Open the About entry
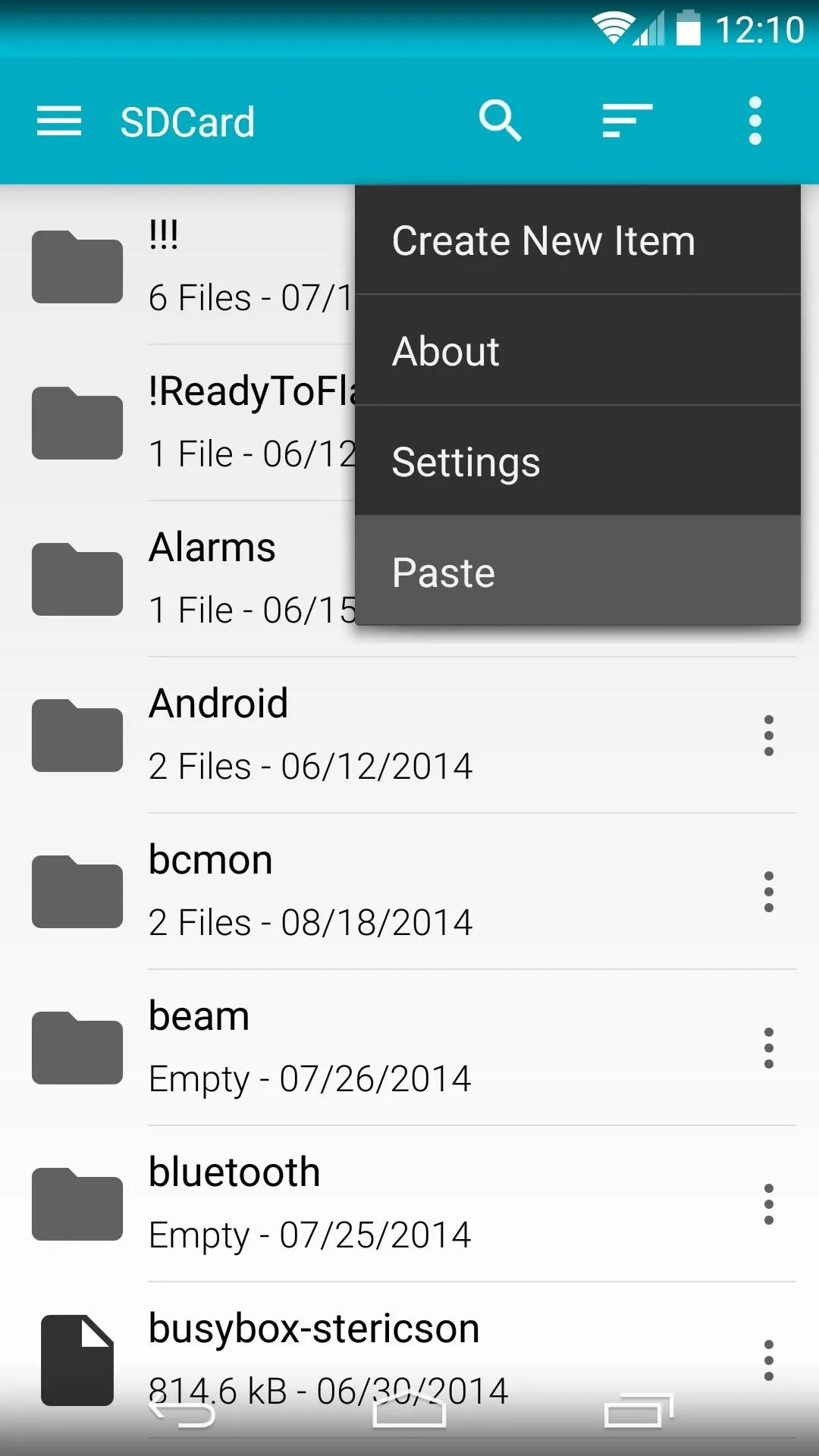The image size is (819, 1456). tap(578, 351)
